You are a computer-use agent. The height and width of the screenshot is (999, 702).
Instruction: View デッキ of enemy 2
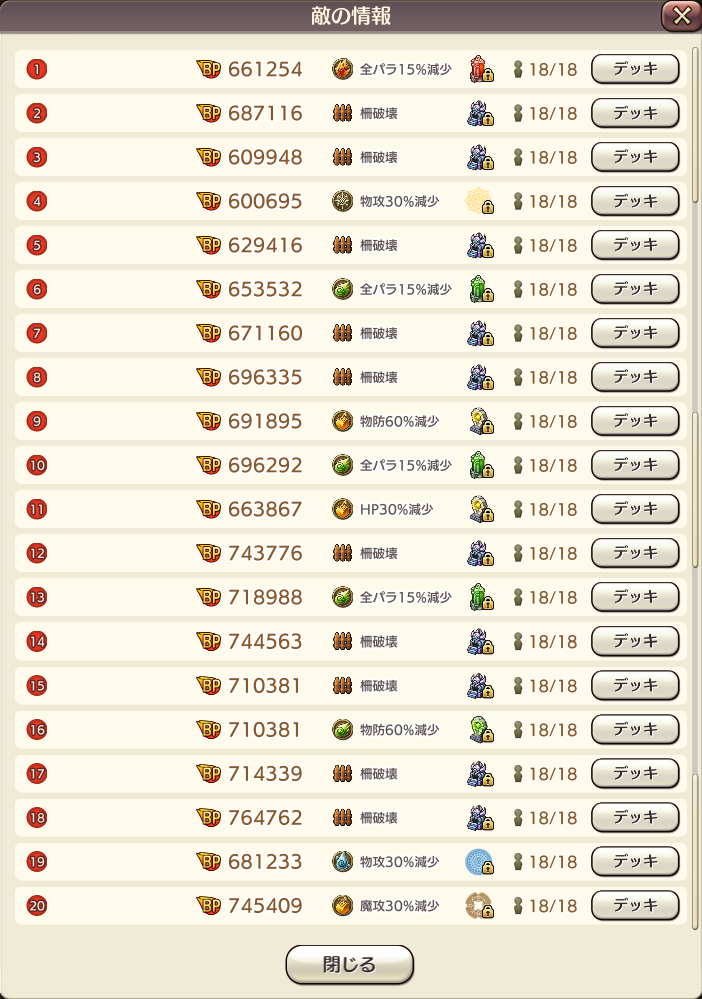[x=635, y=113]
